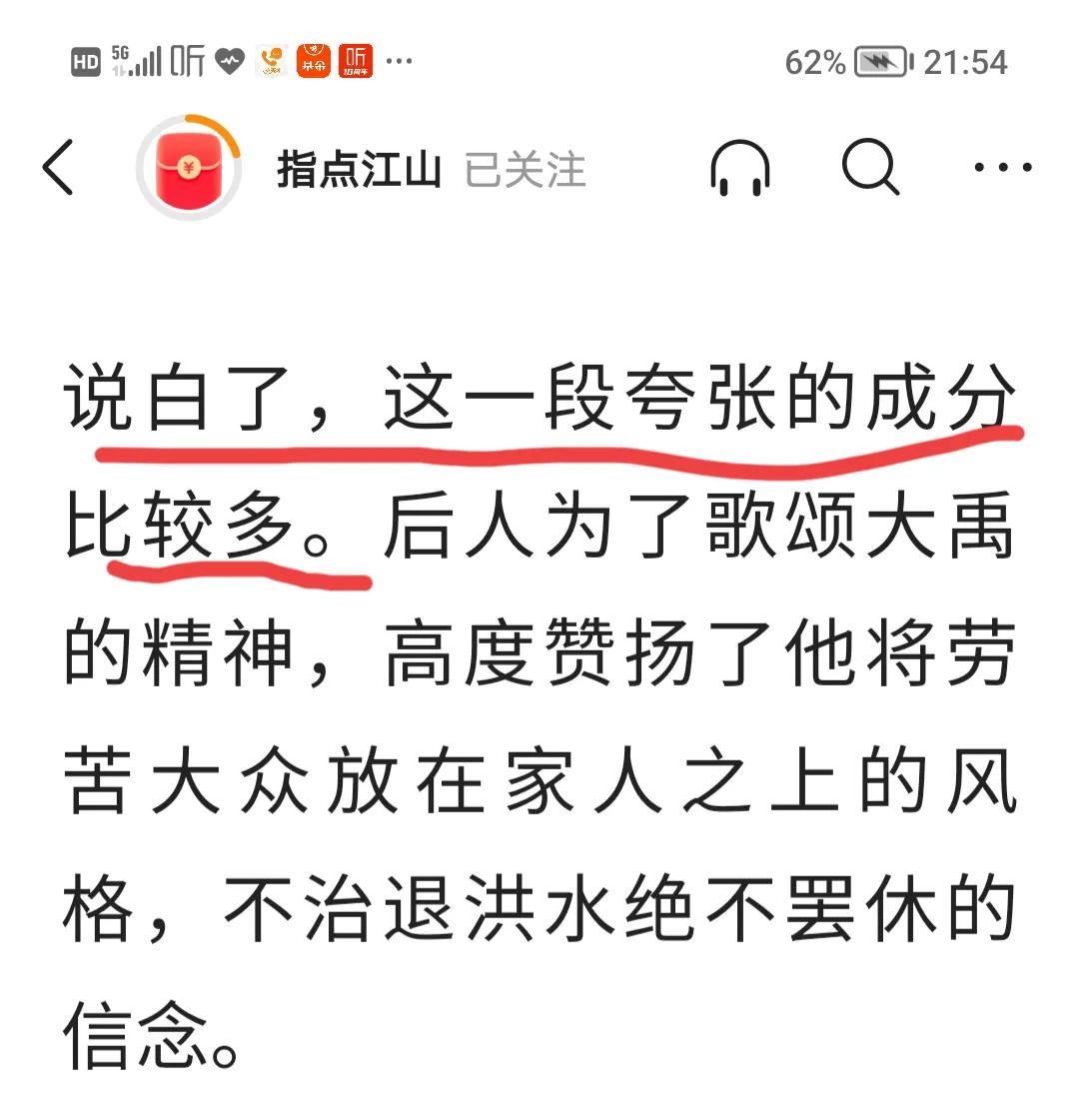Open search with magnifier icon
Screen dimensions: 1079x1120
(870, 167)
